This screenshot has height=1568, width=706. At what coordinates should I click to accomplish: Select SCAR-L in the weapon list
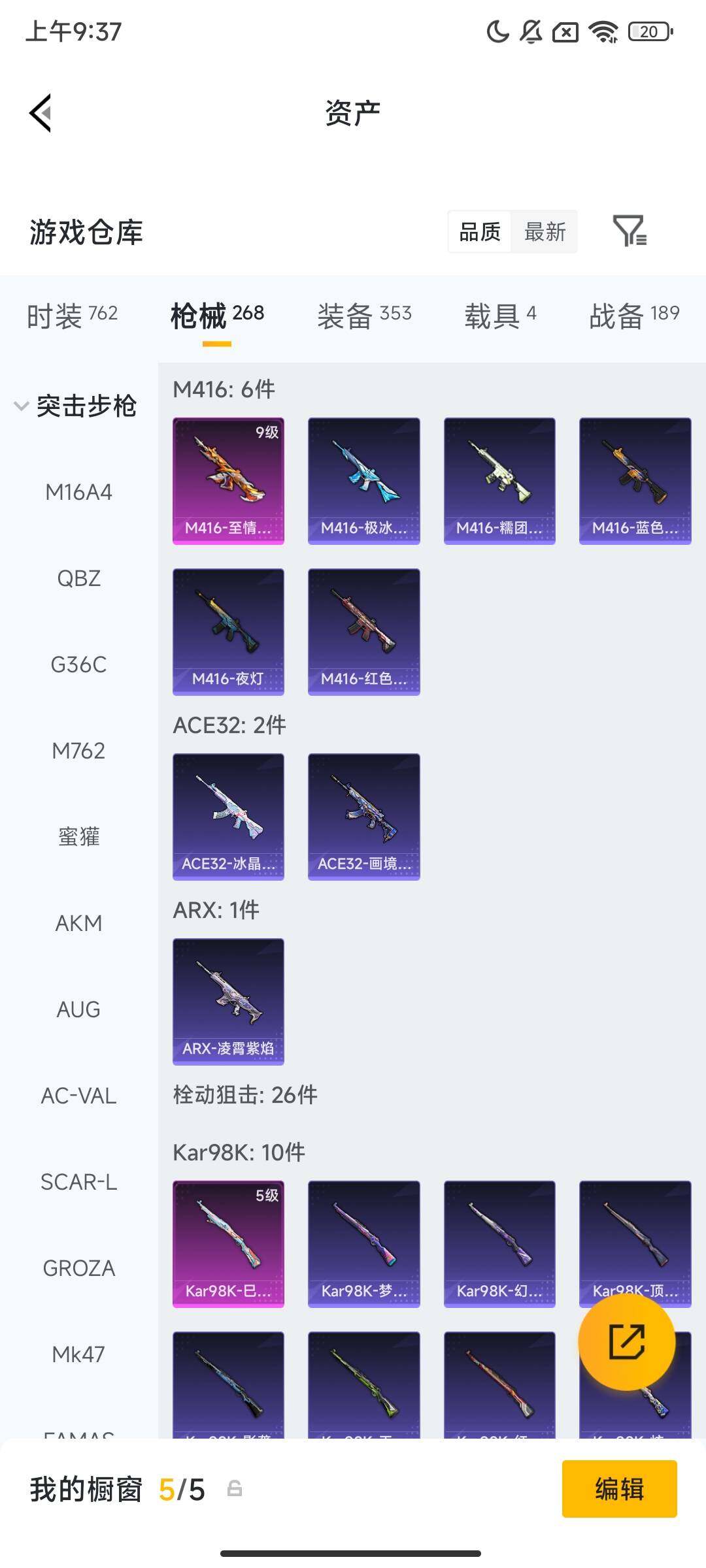coord(78,1182)
